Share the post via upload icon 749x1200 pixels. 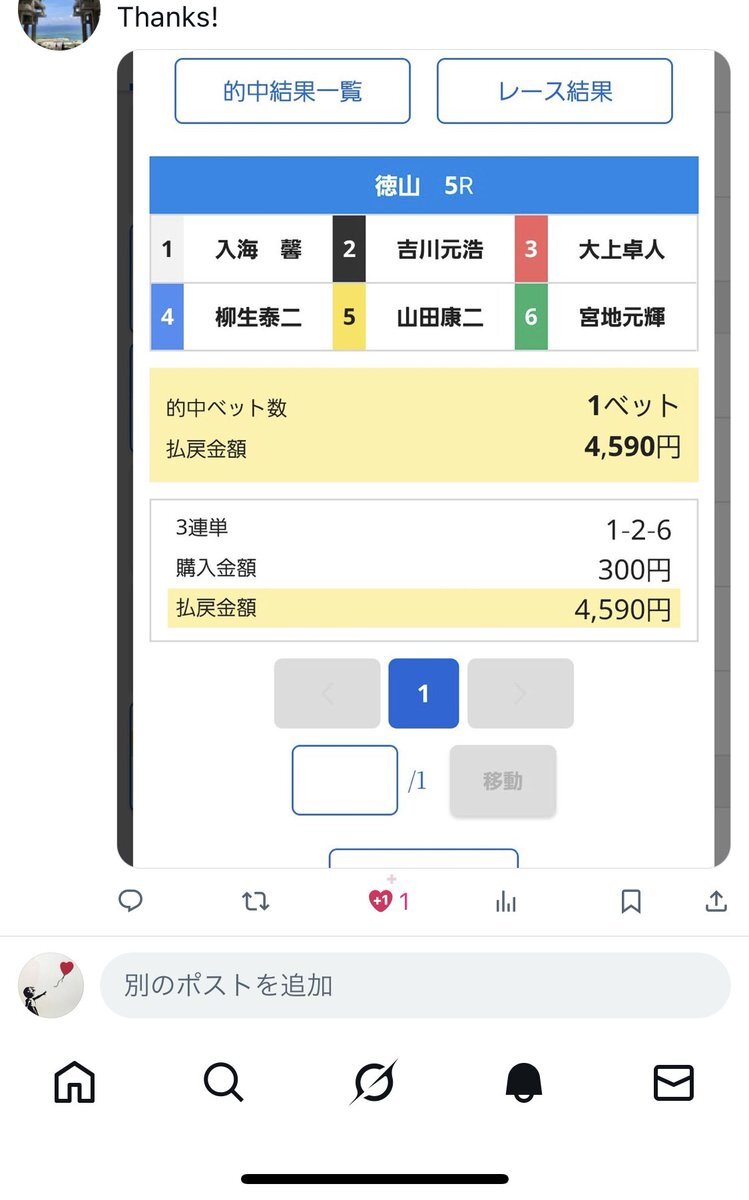pyautogui.click(x=716, y=901)
